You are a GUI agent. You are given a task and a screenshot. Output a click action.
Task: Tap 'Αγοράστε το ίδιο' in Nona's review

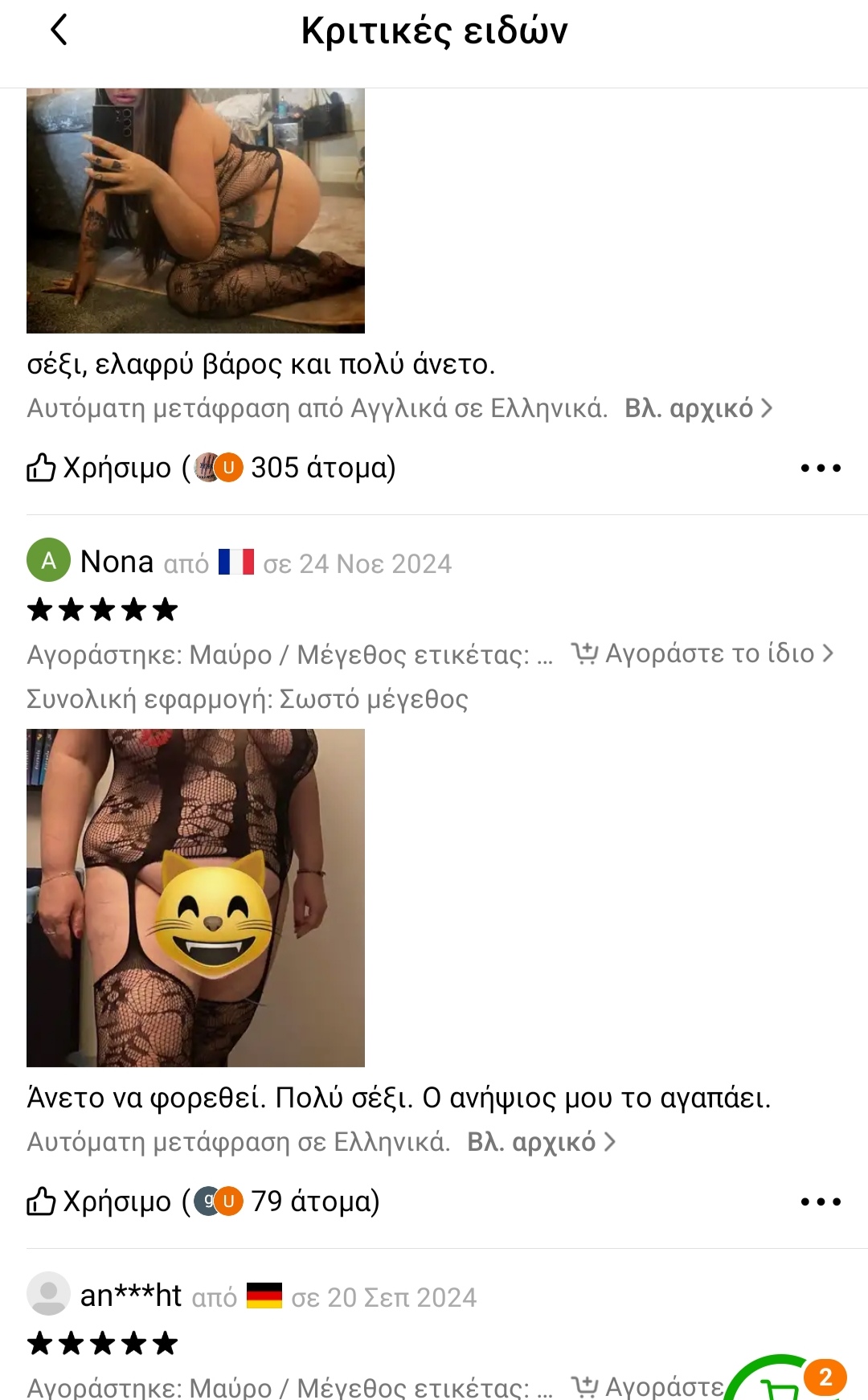(x=702, y=653)
